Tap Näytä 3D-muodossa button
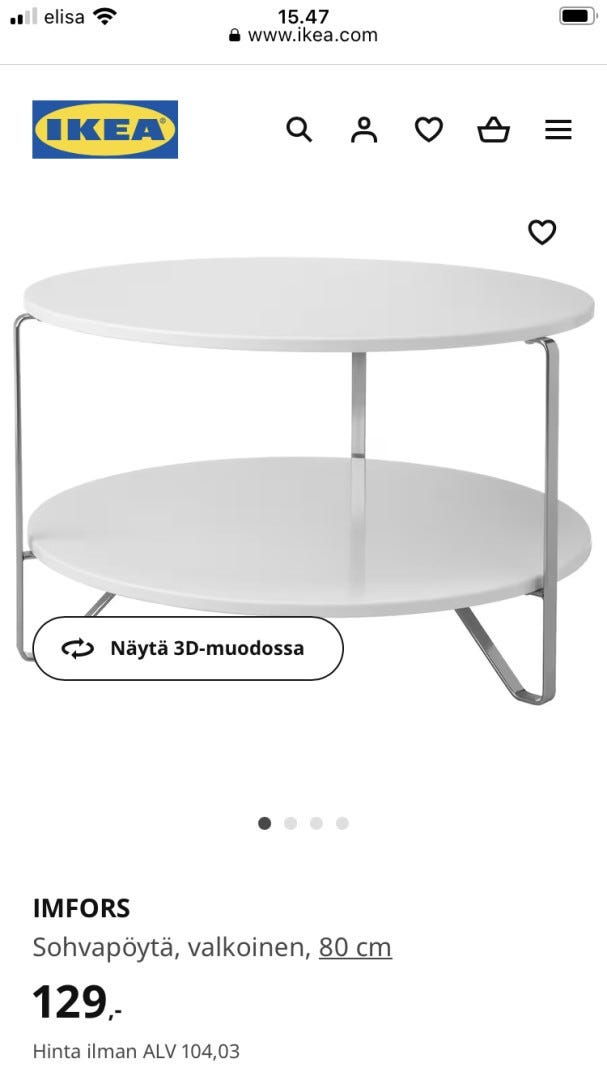 (x=188, y=648)
